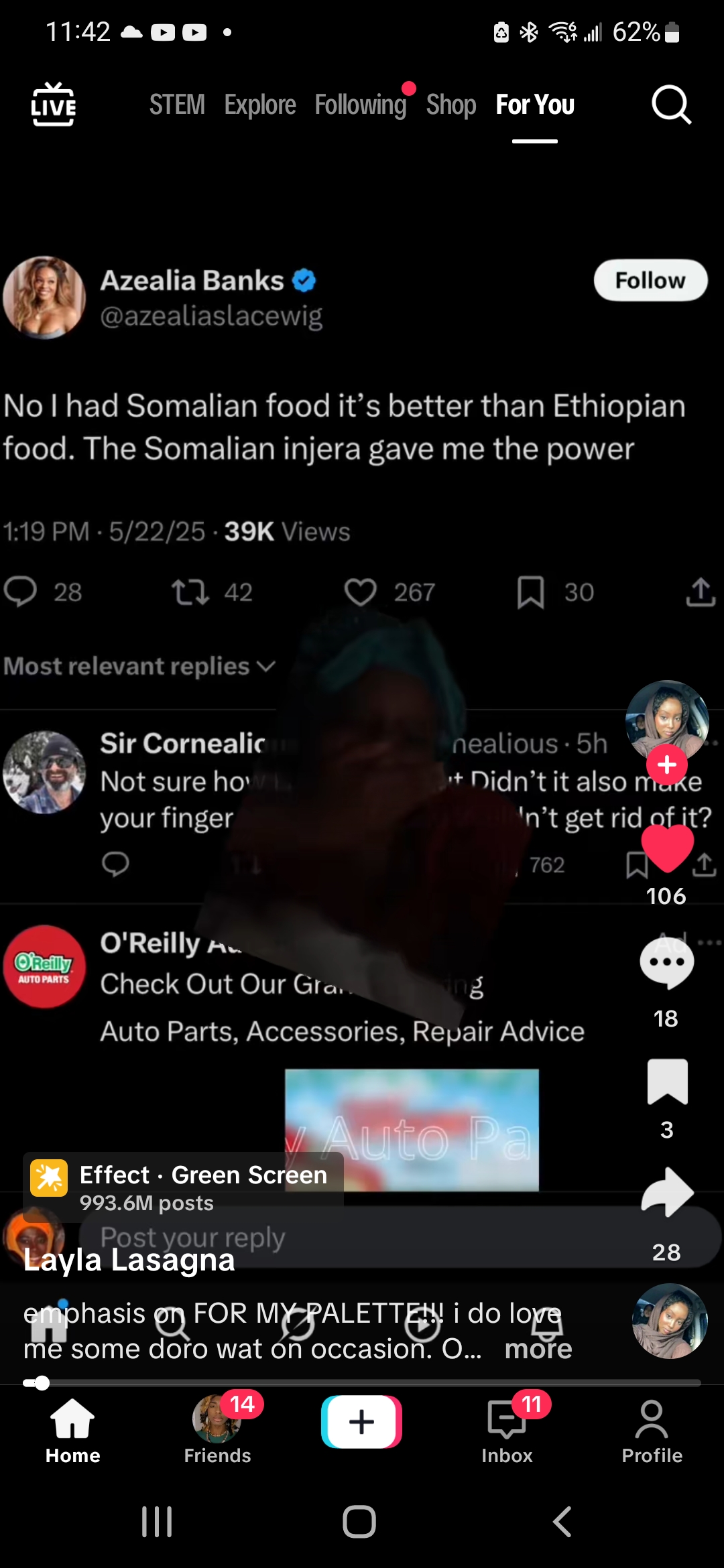Switch to the Shop tab
724x1568 pixels.
[451, 105]
